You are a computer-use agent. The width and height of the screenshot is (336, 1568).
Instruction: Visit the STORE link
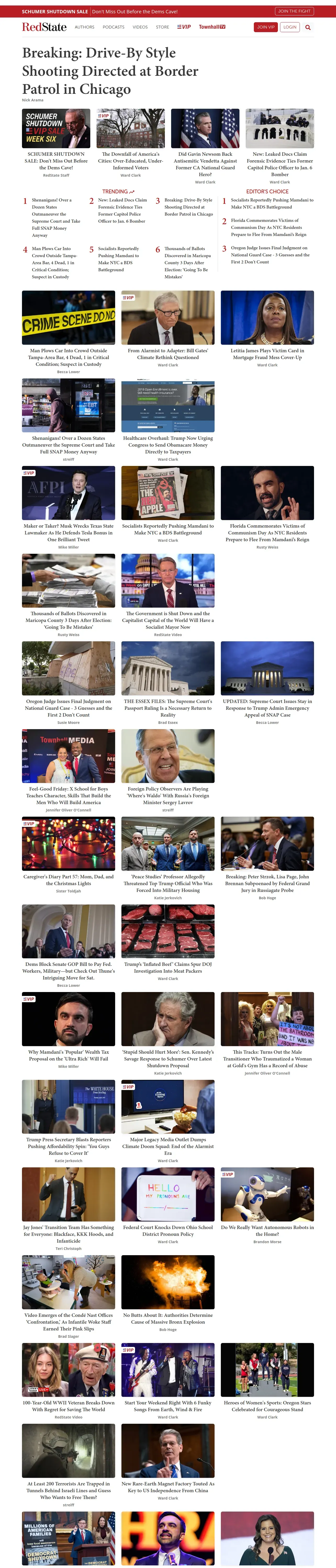point(162,27)
